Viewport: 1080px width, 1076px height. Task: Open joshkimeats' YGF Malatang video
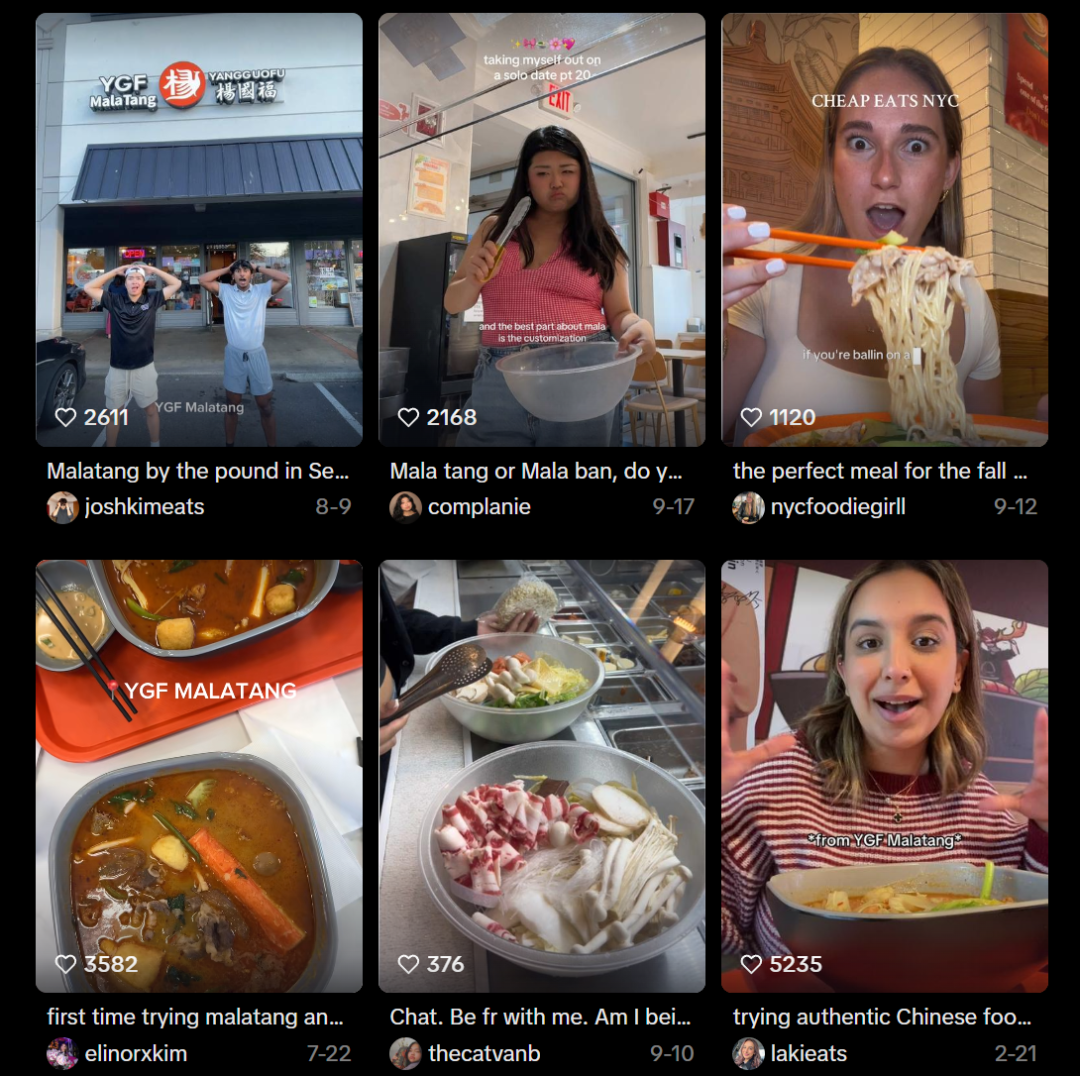point(199,230)
